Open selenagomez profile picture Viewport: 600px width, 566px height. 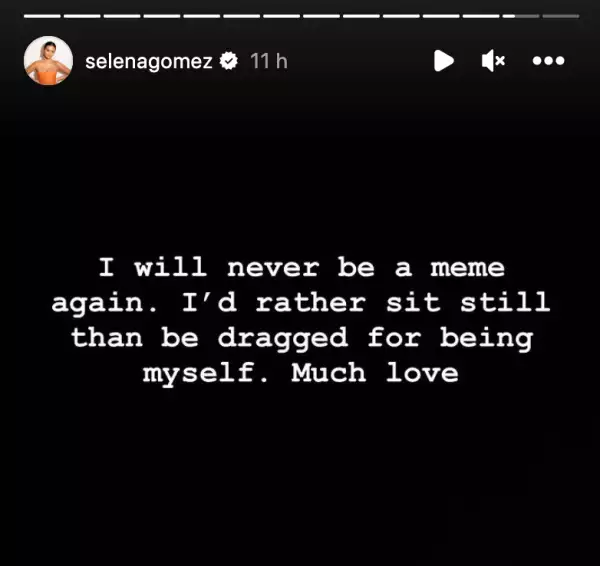48,61
